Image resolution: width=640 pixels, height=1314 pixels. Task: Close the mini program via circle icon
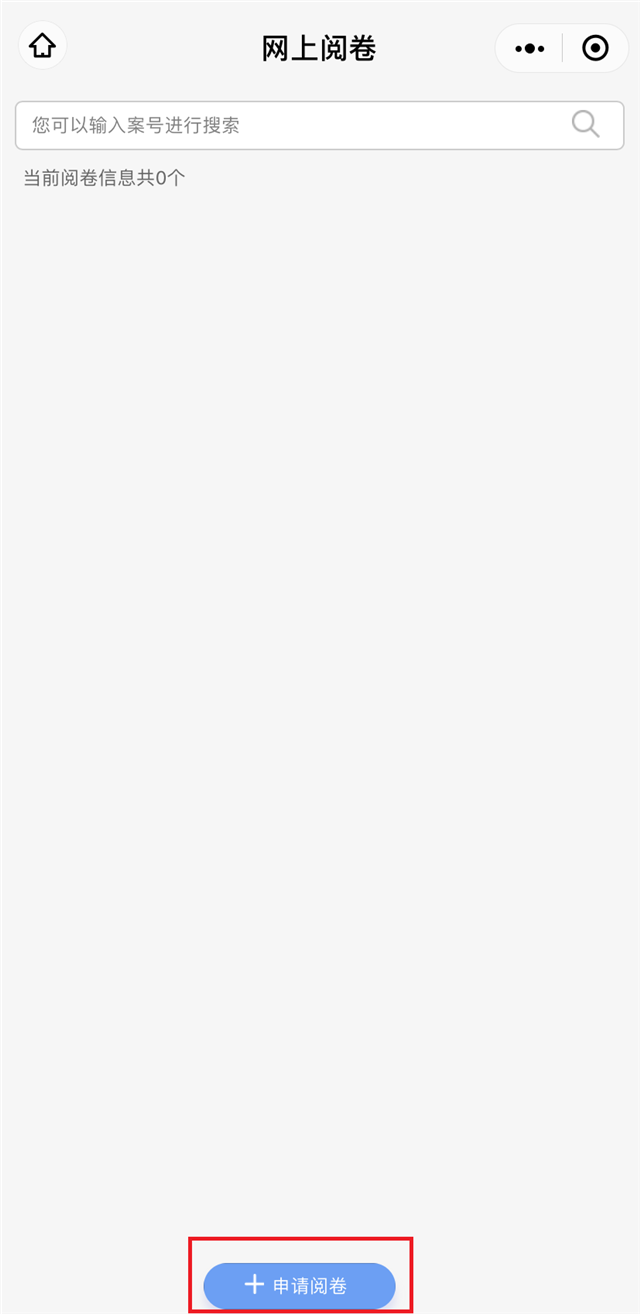pyautogui.click(x=595, y=48)
